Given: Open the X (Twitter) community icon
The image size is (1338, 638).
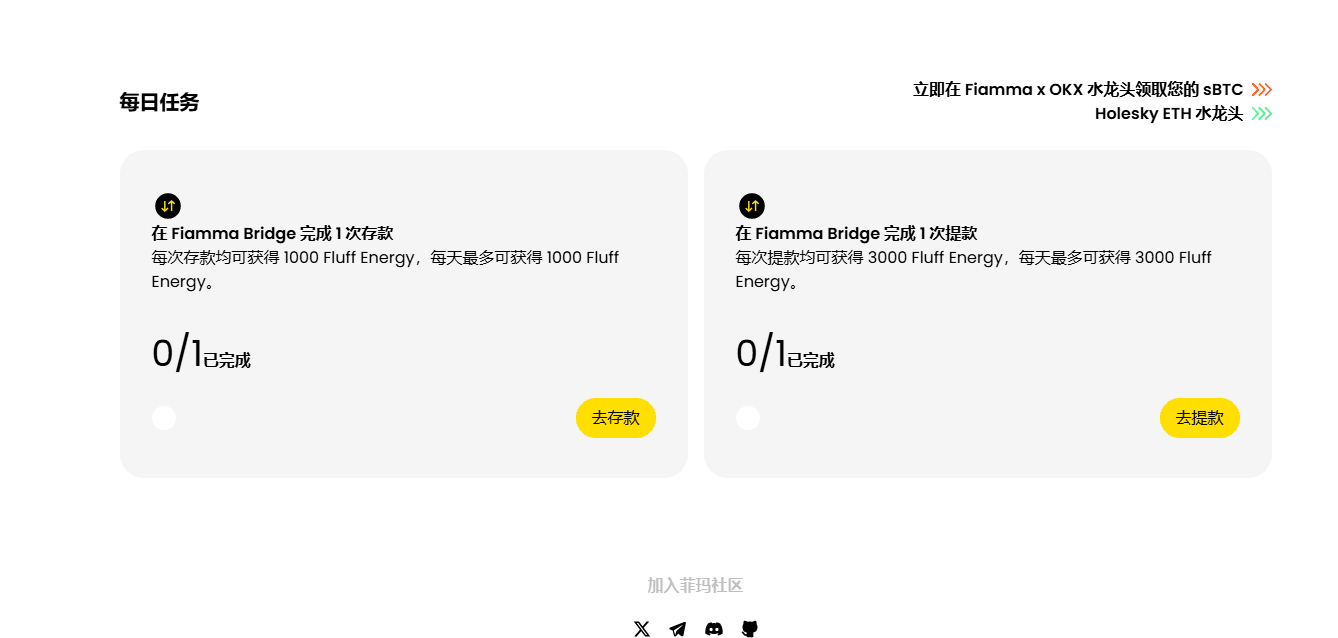Looking at the screenshot, I should [642, 629].
